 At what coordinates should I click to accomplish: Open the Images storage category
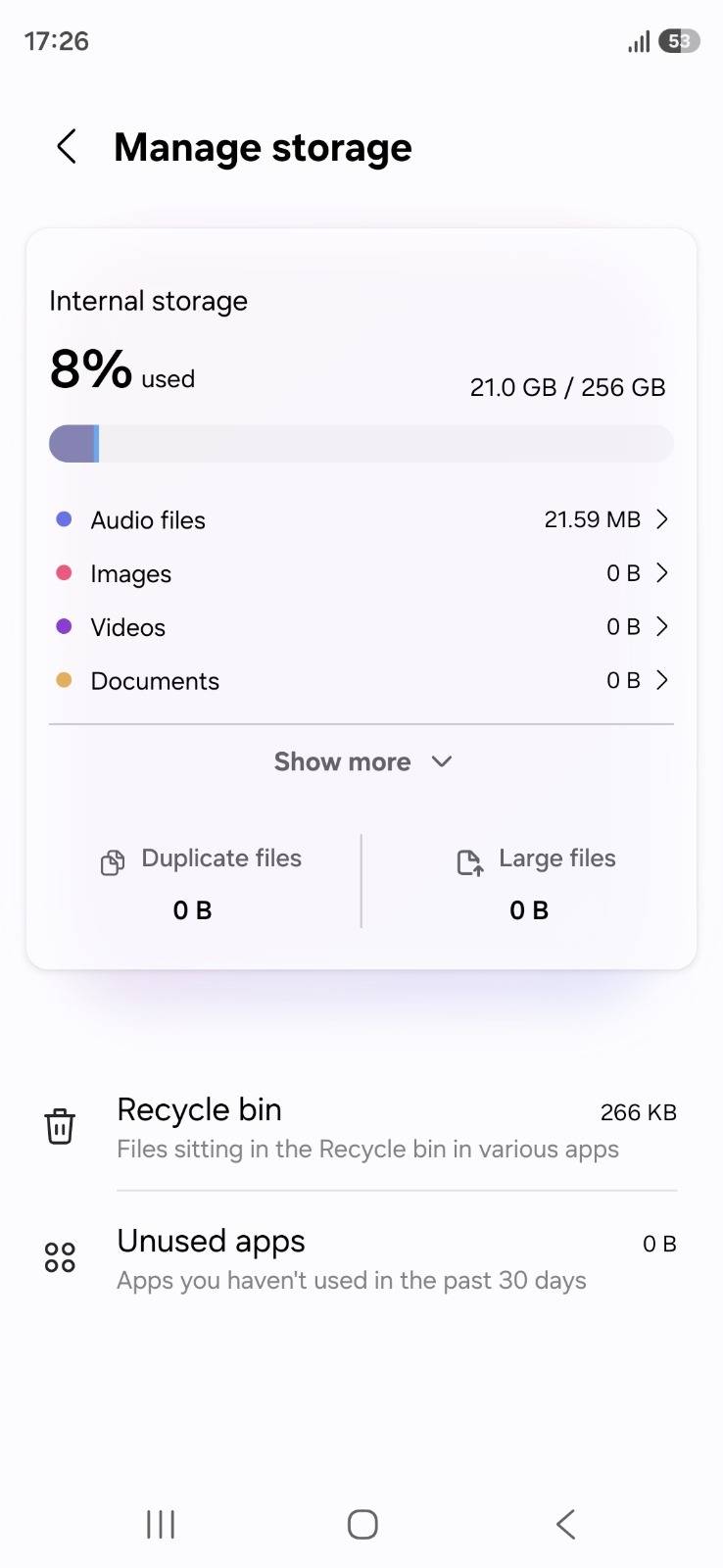[x=361, y=573]
